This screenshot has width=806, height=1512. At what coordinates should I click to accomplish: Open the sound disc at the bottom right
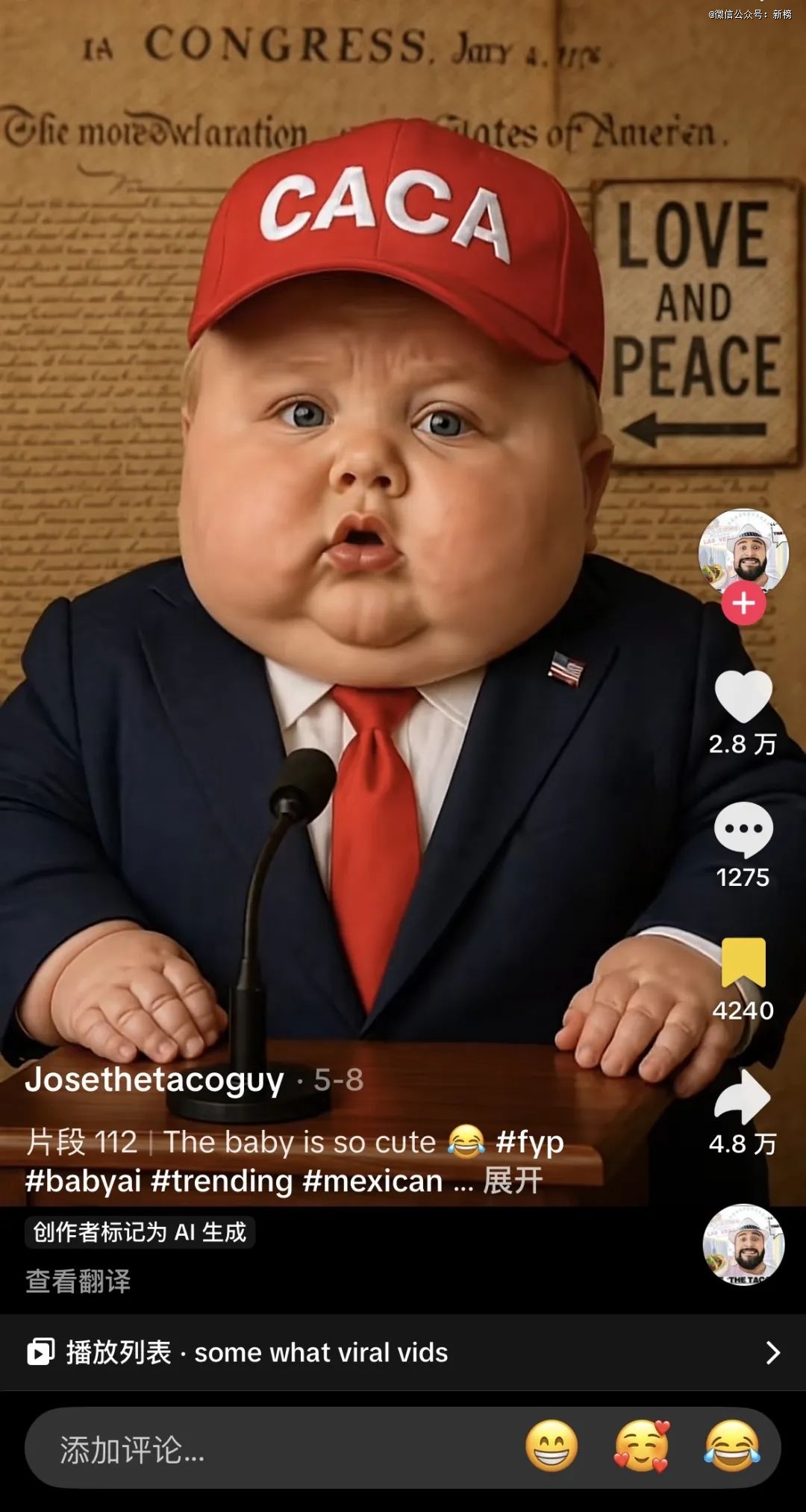point(743,1245)
